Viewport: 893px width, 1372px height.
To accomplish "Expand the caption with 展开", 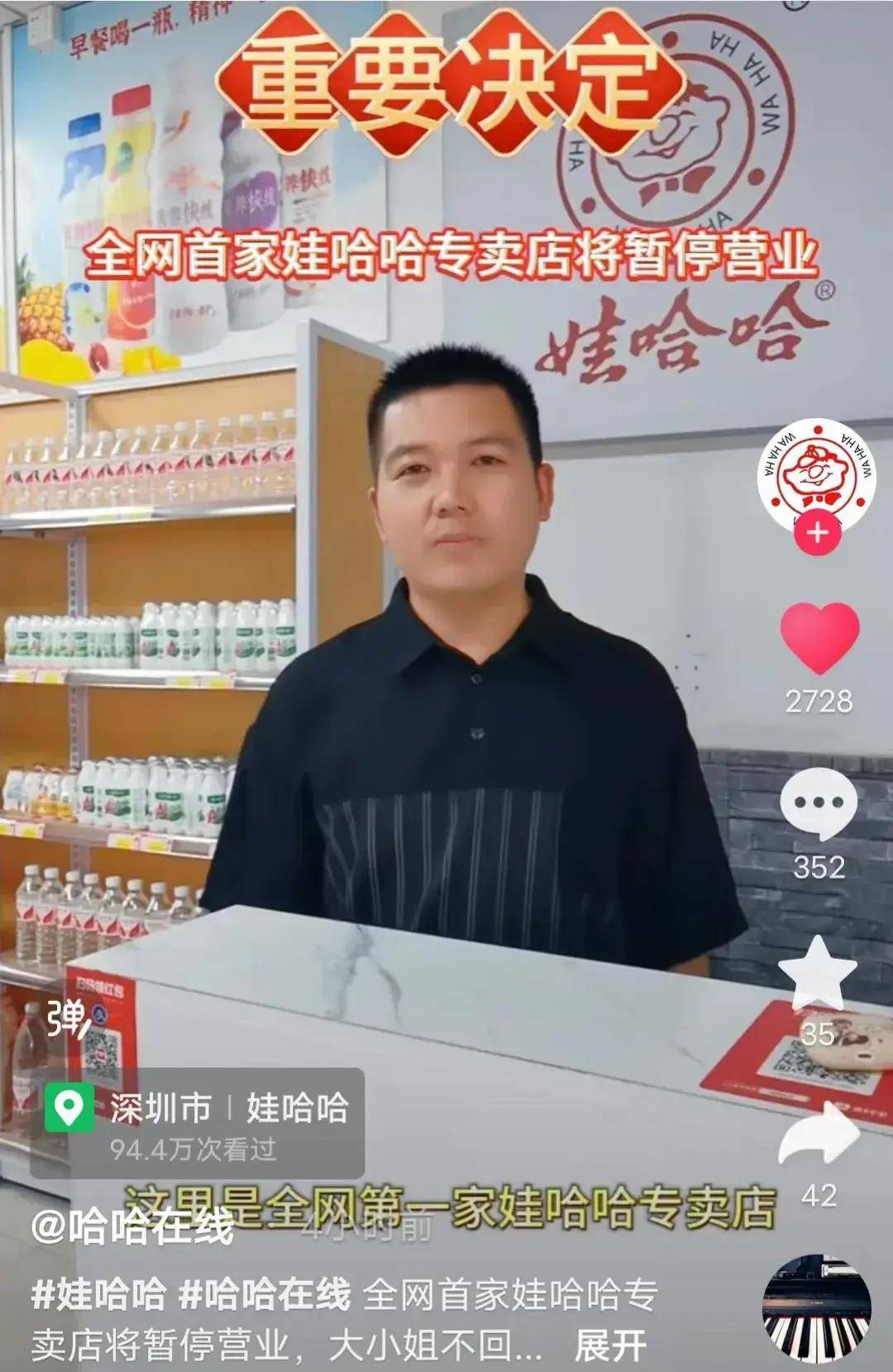I will pos(610,1346).
